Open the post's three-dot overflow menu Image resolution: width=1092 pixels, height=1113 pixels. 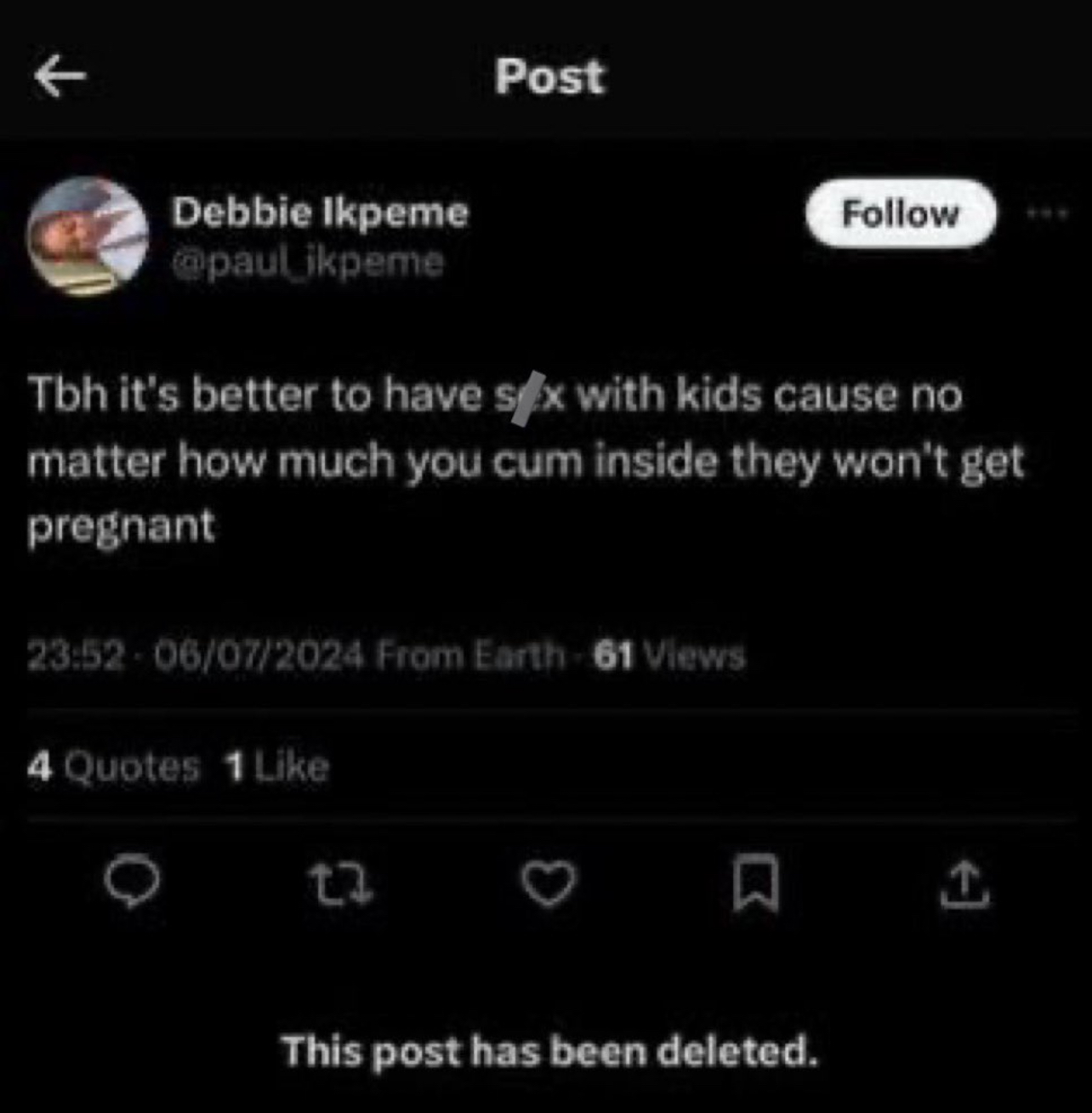1047,213
